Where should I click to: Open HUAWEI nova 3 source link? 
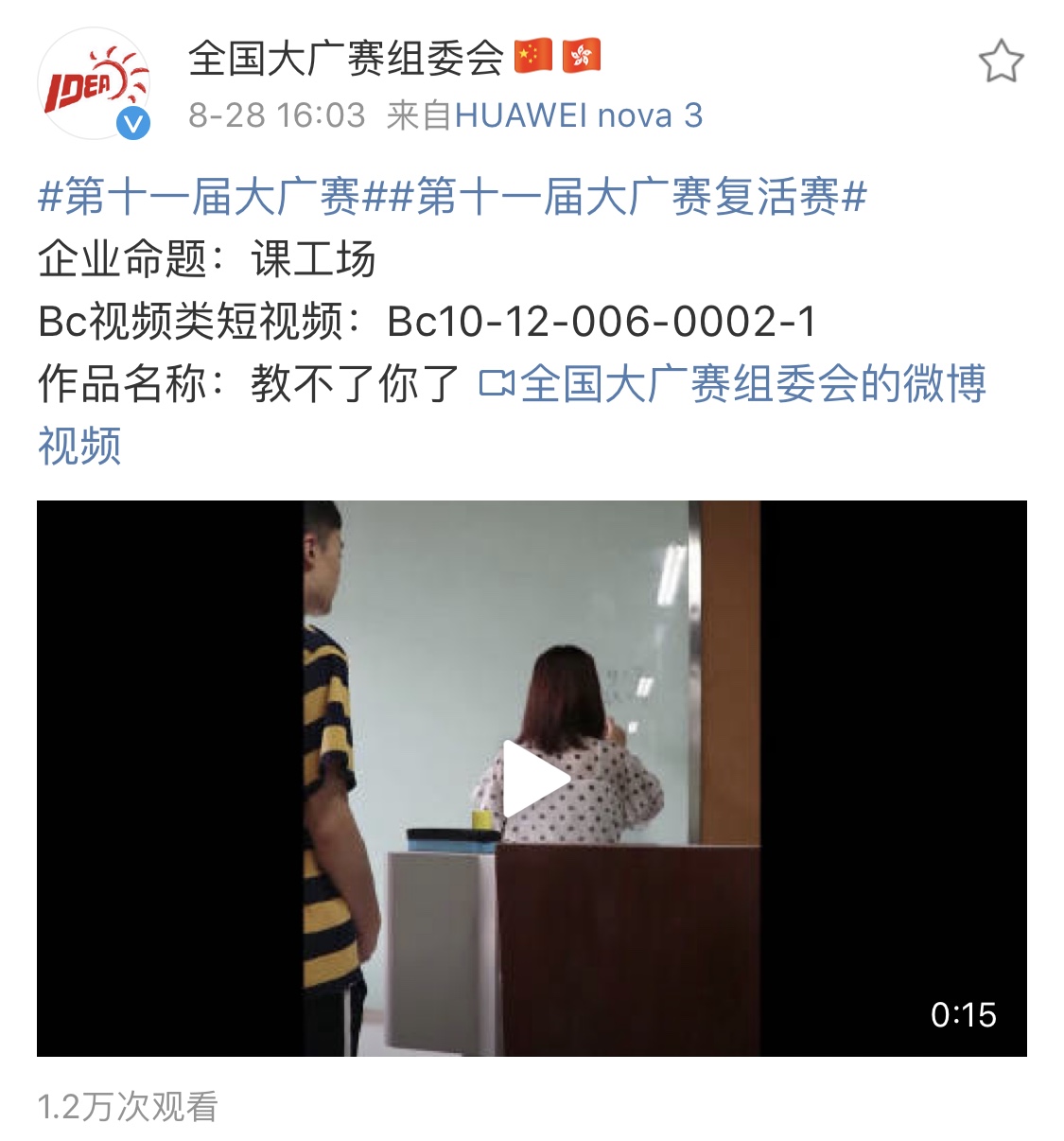pos(579,115)
